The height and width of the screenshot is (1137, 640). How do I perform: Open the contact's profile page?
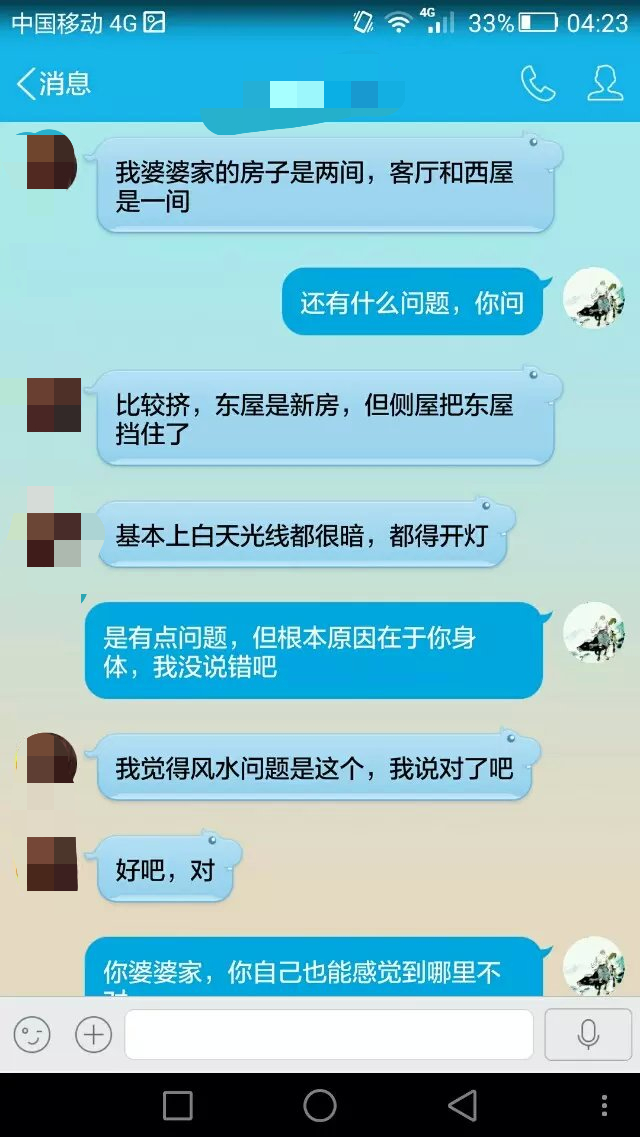click(605, 84)
